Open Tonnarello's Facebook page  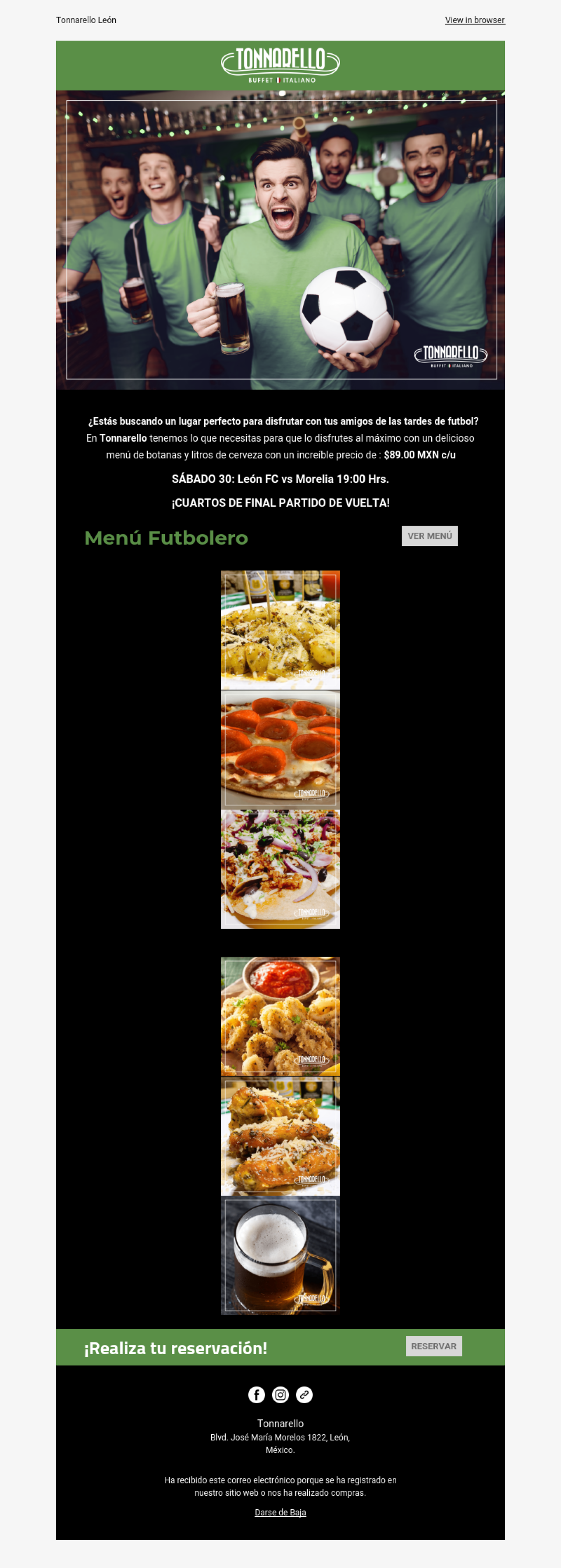coord(256,1395)
